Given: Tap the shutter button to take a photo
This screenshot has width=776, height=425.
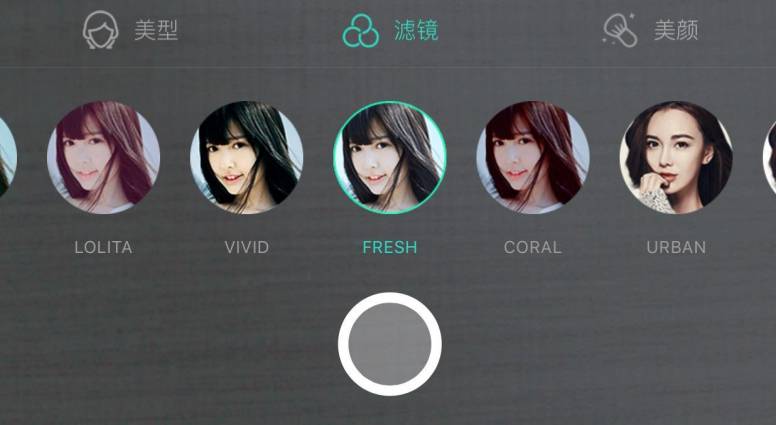Looking at the screenshot, I should pyautogui.click(x=390, y=344).
